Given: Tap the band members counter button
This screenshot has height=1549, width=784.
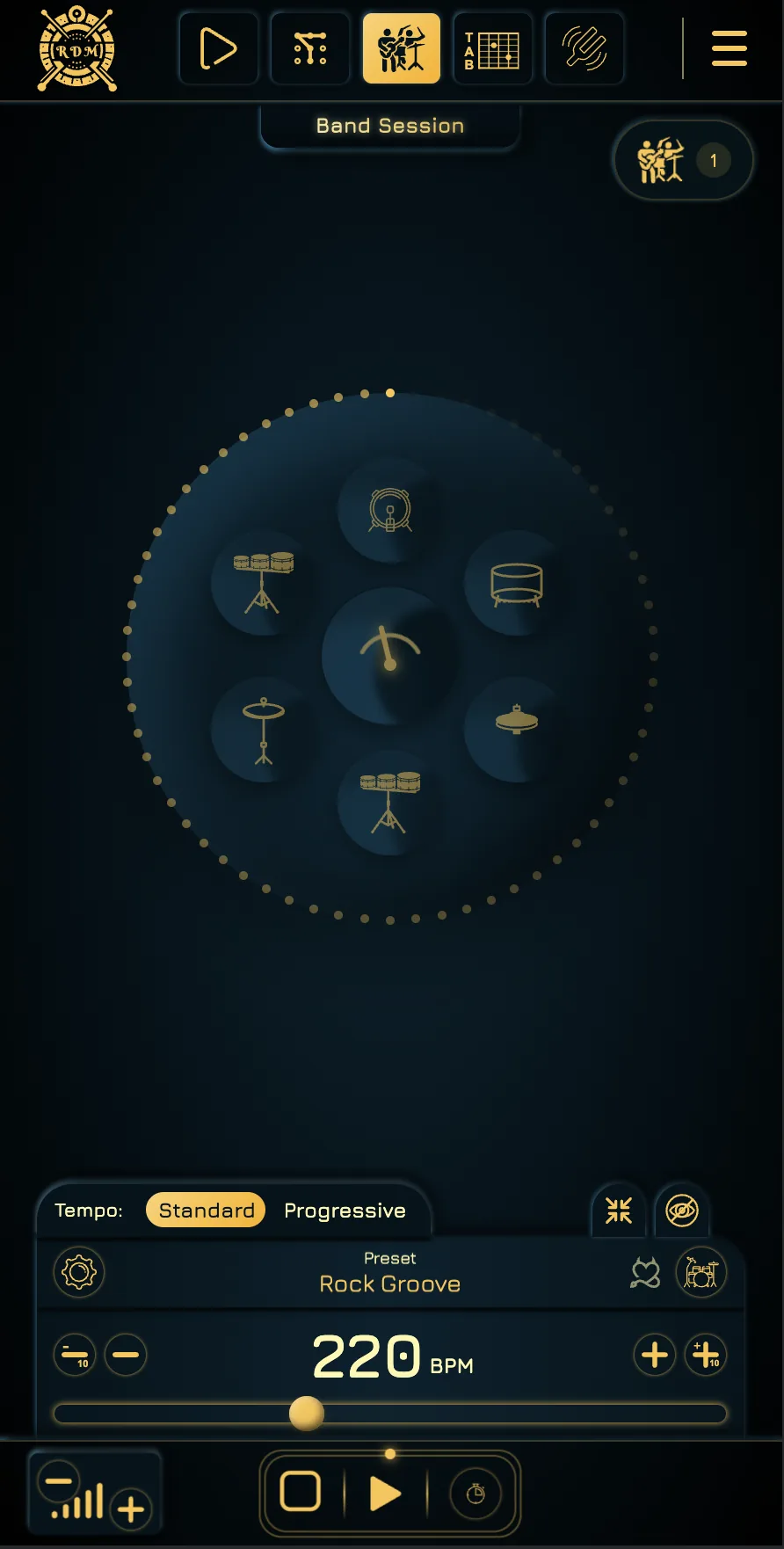Looking at the screenshot, I should click(x=683, y=160).
